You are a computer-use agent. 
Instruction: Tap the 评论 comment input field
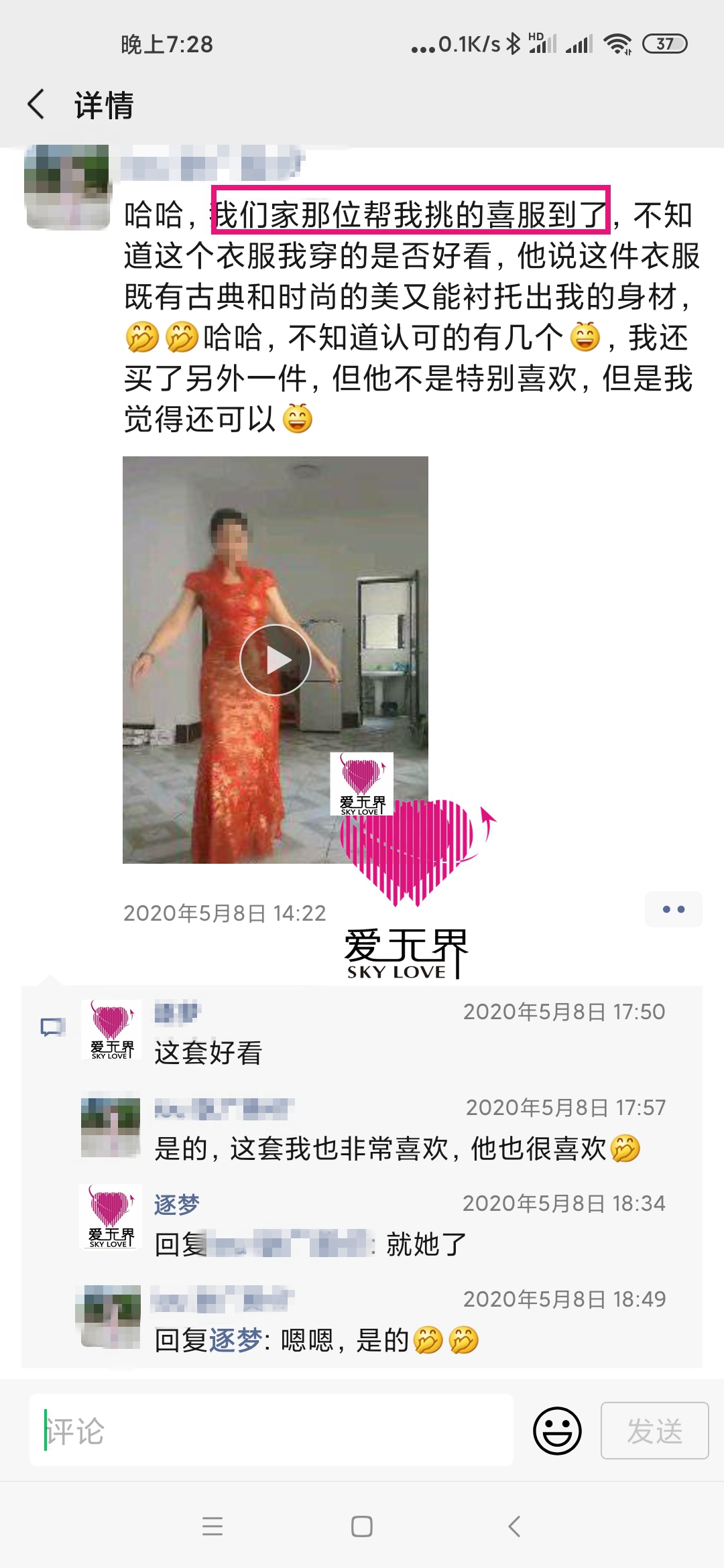pyautogui.click(x=271, y=1431)
